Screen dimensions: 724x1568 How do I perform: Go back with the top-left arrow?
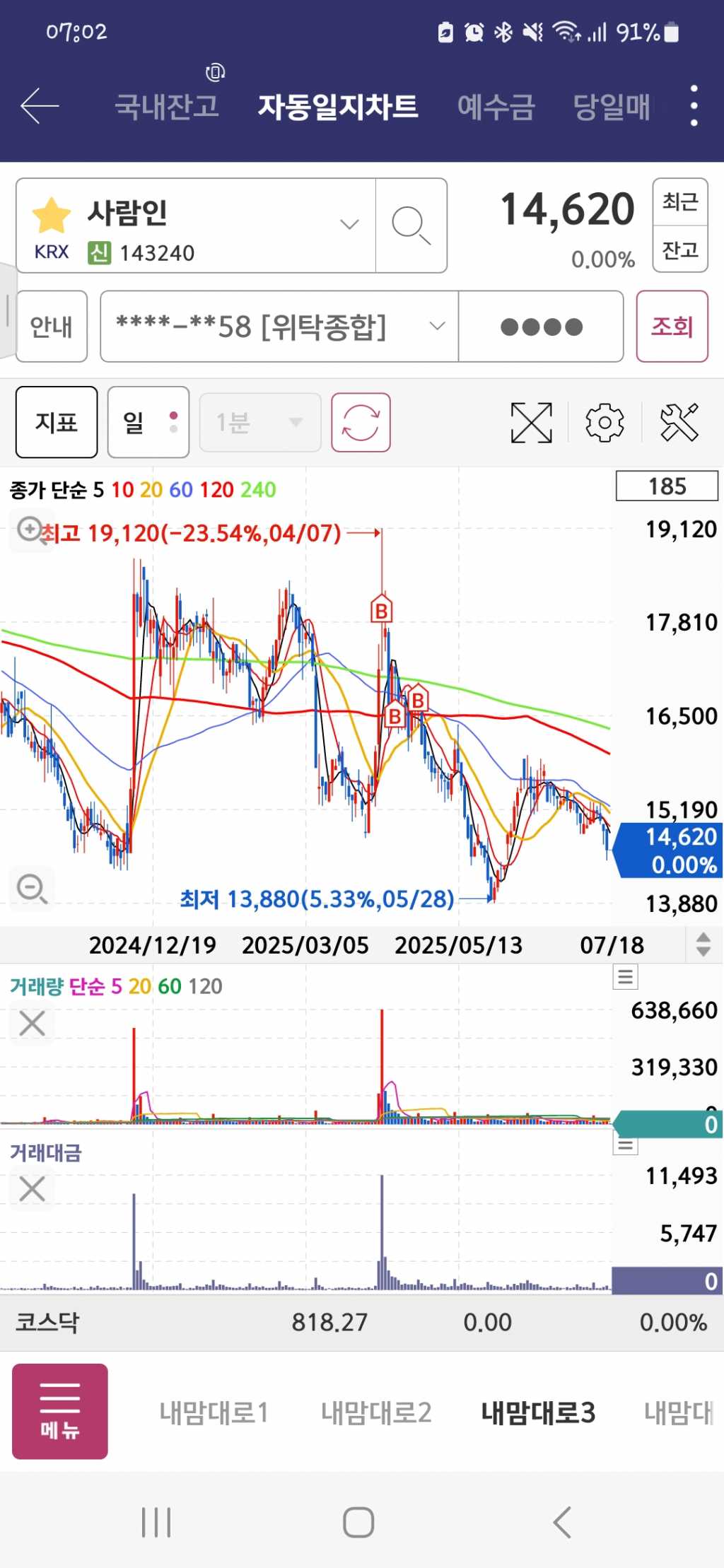coord(40,106)
